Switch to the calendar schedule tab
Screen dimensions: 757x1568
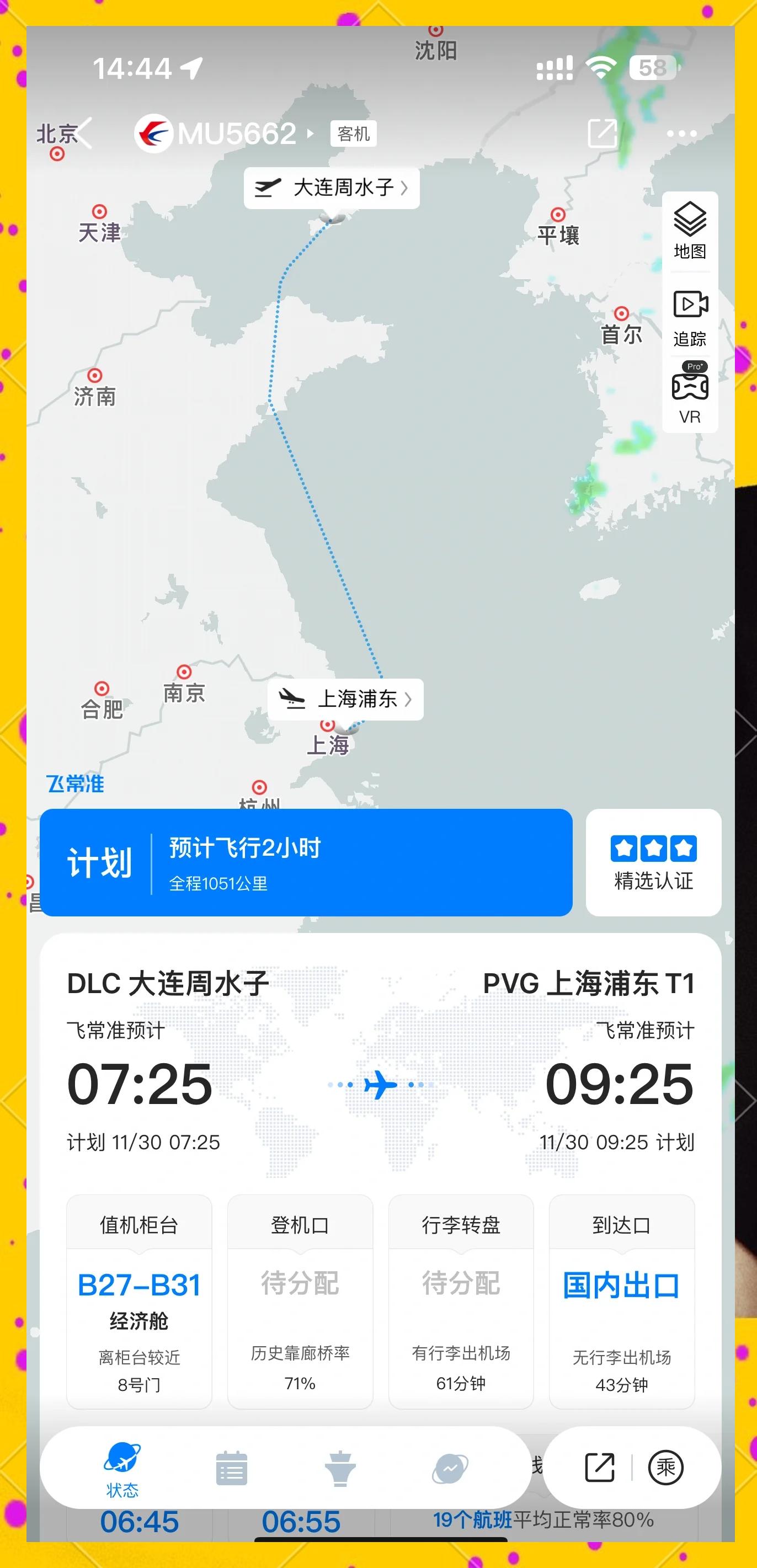click(231, 1468)
